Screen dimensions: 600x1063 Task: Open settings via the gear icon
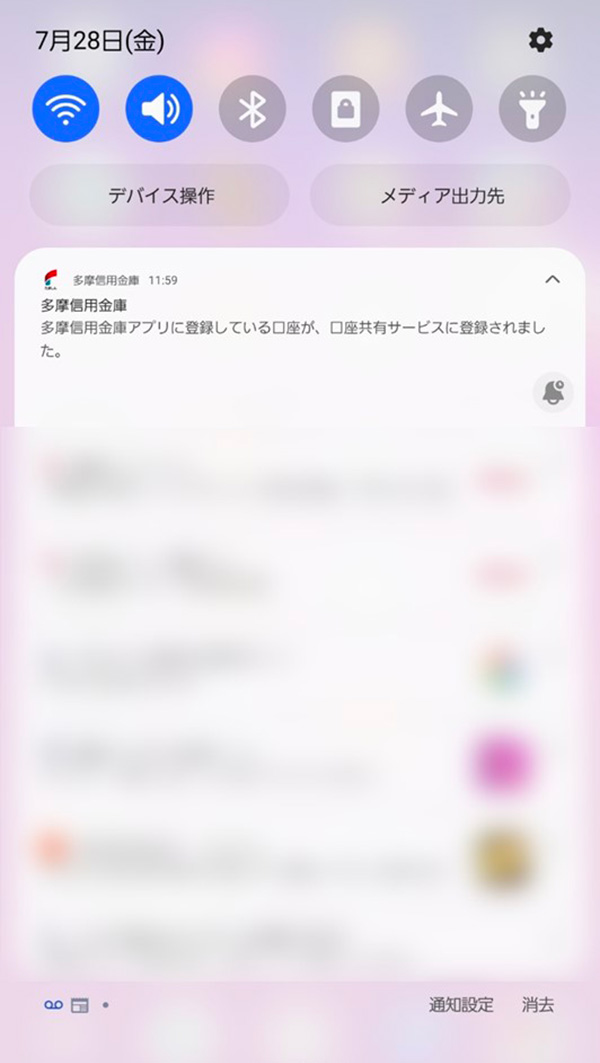click(x=541, y=41)
